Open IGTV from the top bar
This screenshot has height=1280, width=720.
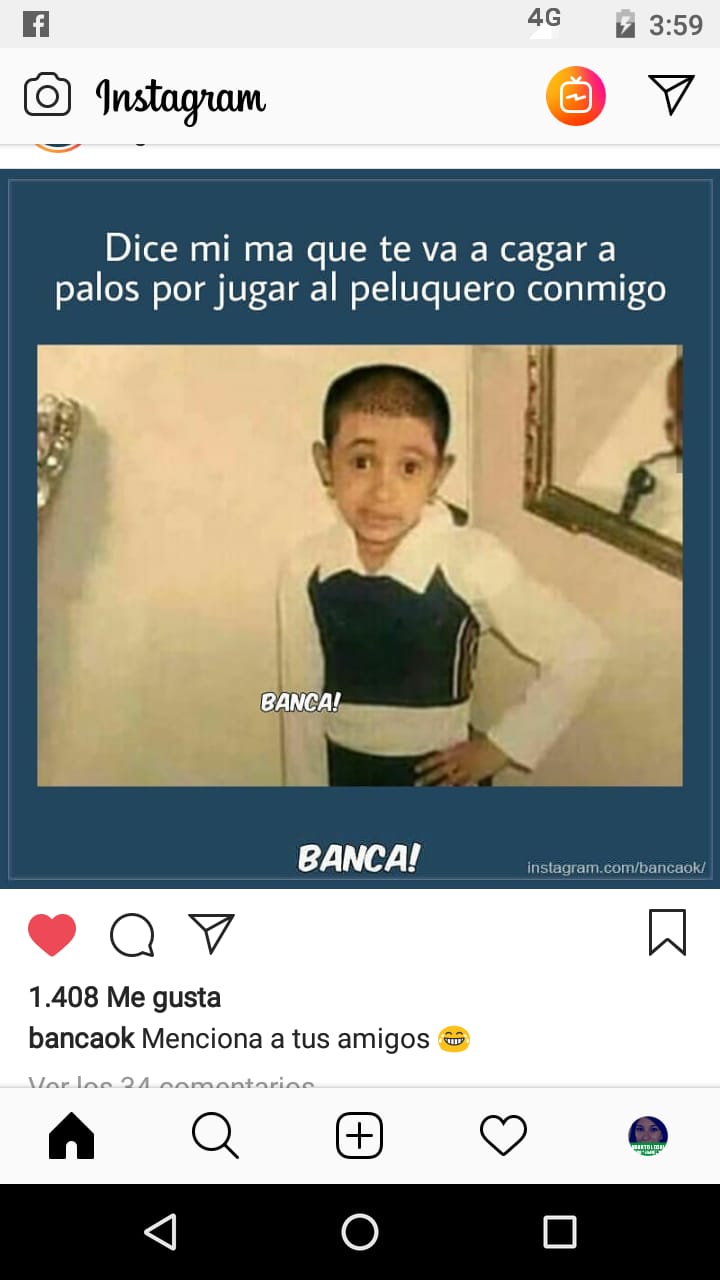click(575, 96)
